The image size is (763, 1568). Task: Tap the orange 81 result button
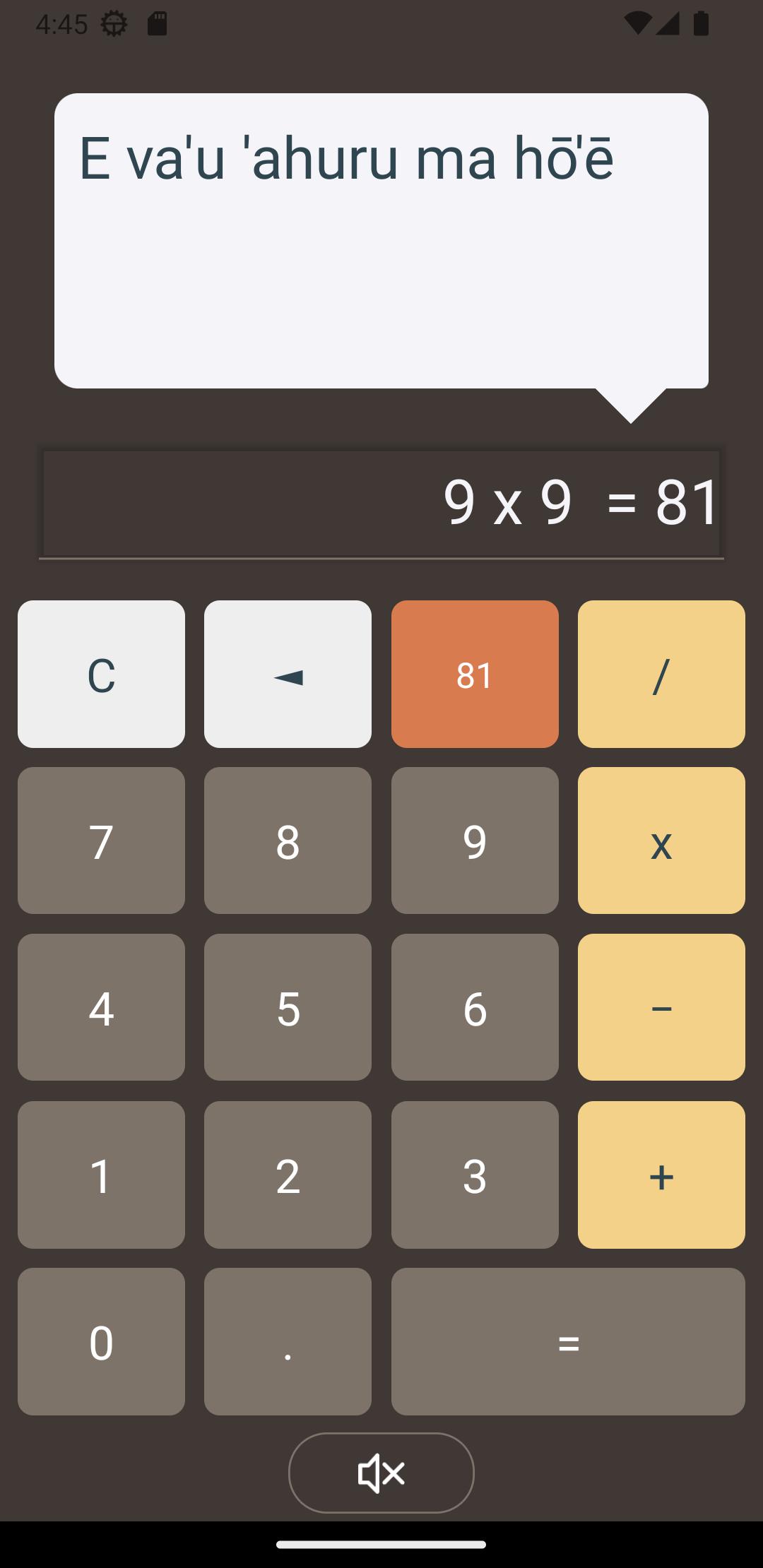[475, 674]
